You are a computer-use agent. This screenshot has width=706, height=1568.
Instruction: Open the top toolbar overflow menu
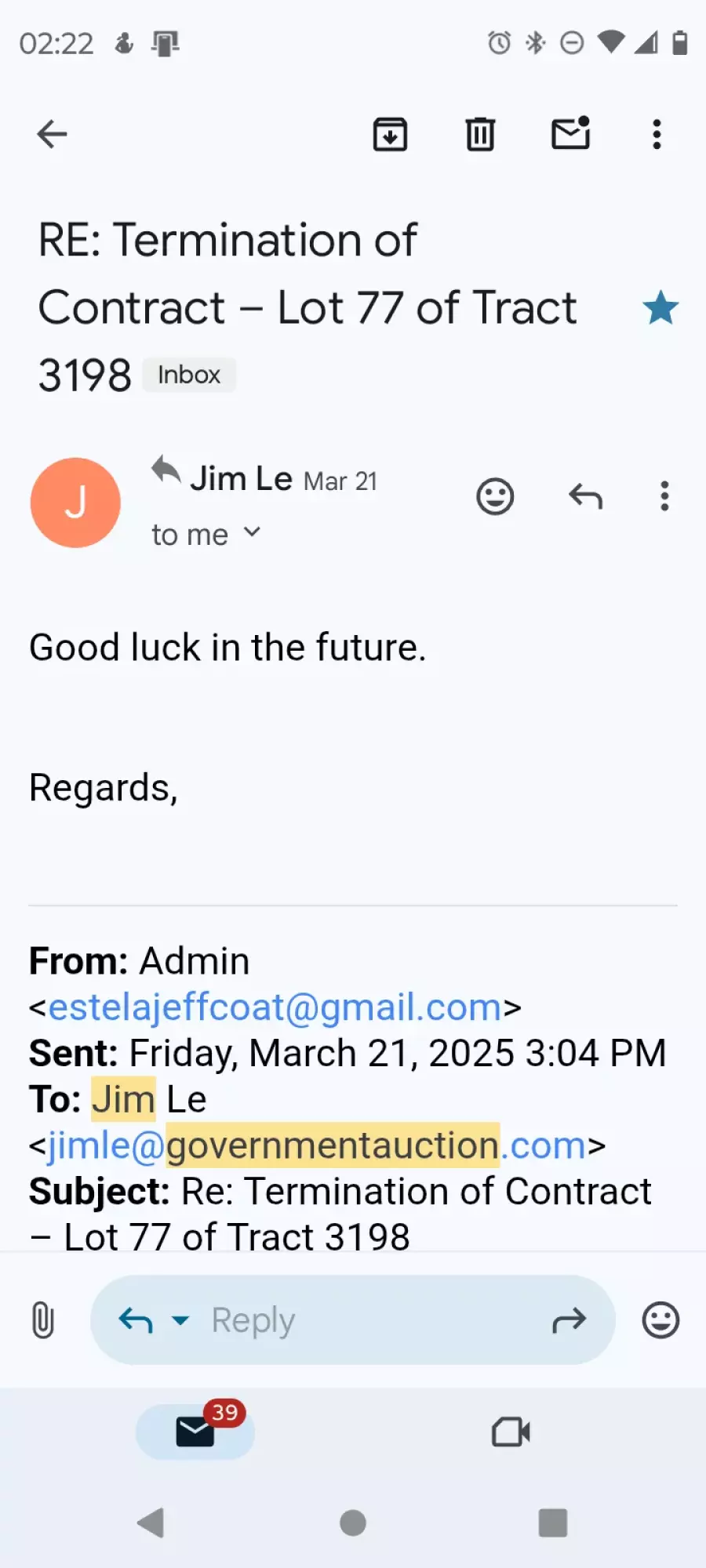(657, 134)
